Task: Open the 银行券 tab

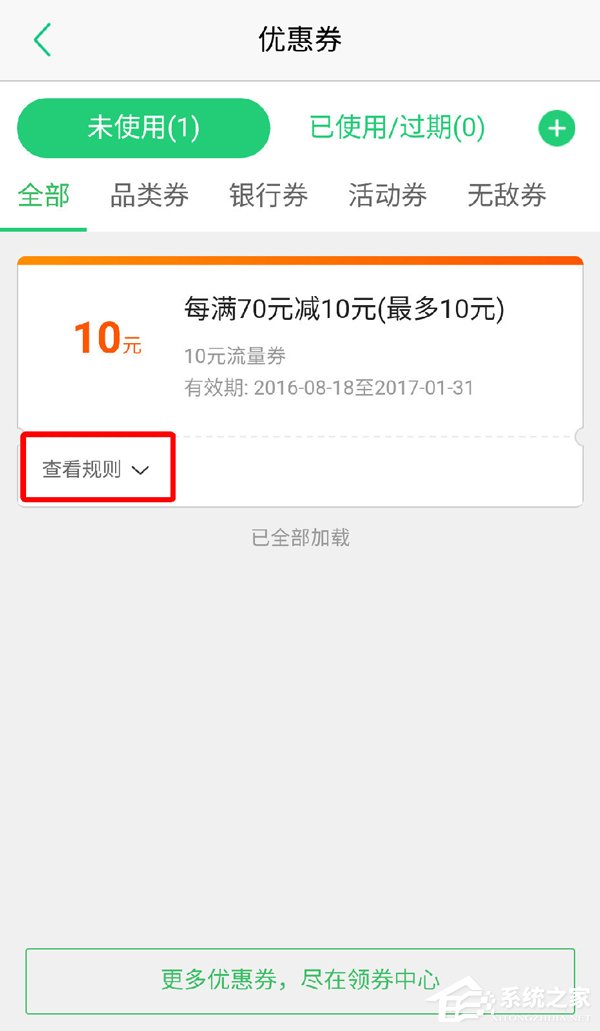Action: click(x=268, y=195)
